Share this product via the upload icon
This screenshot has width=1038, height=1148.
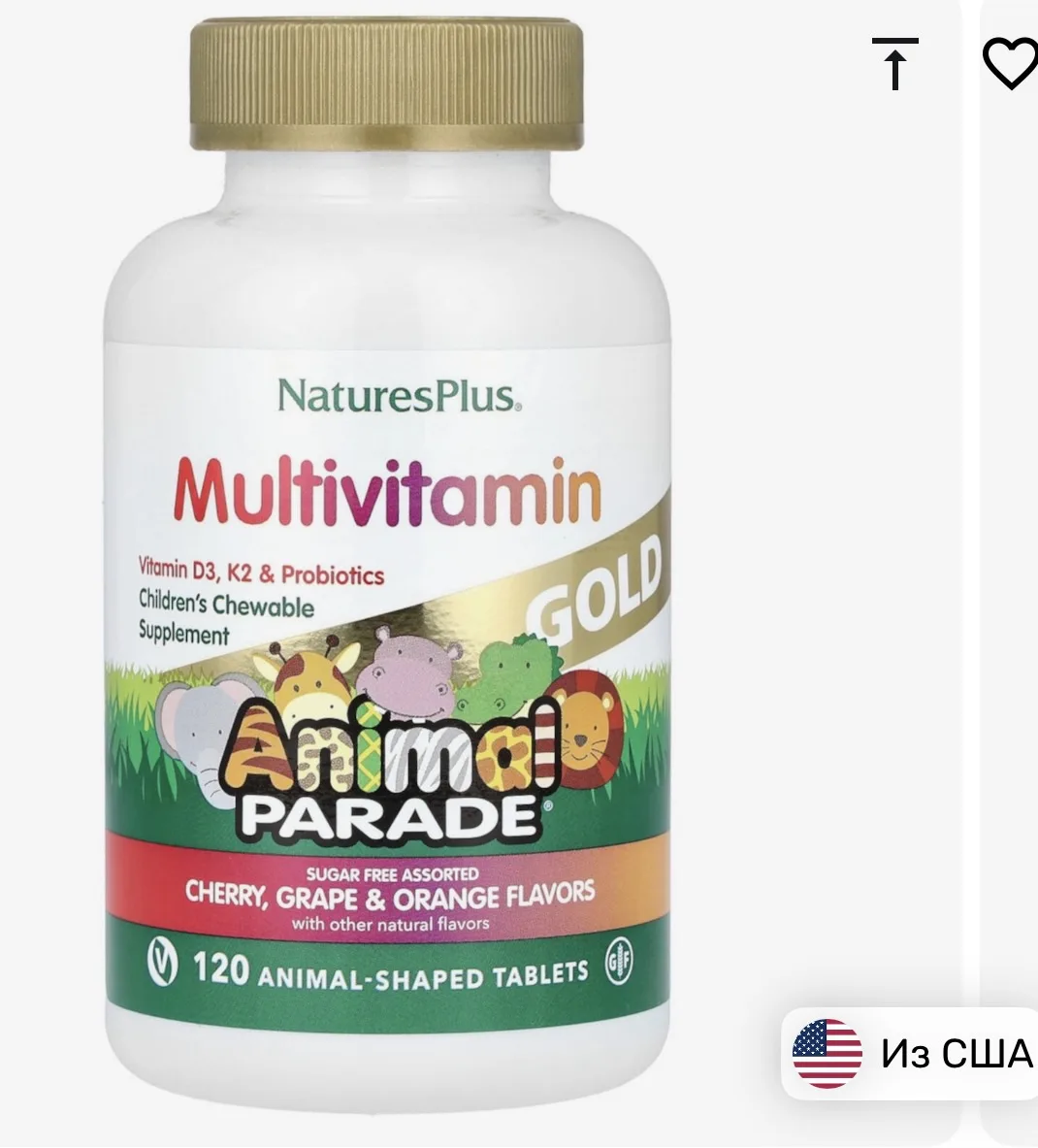point(894,64)
